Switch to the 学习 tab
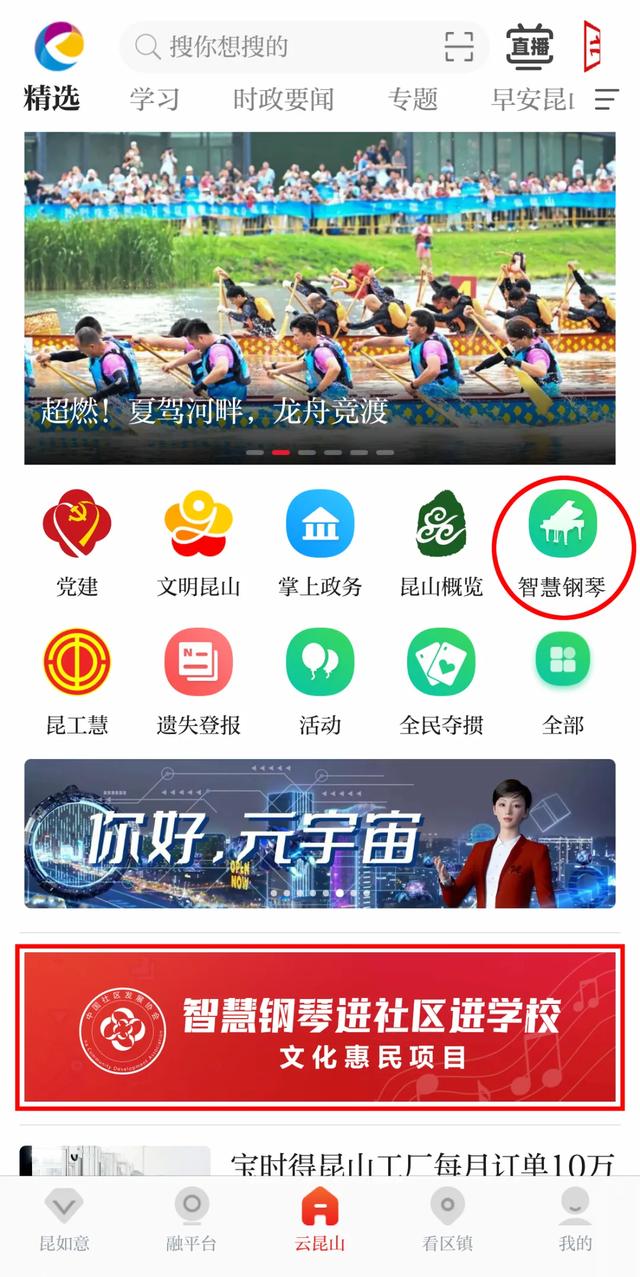Viewport: 640px width, 1277px height. pyautogui.click(x=154, y=99)
